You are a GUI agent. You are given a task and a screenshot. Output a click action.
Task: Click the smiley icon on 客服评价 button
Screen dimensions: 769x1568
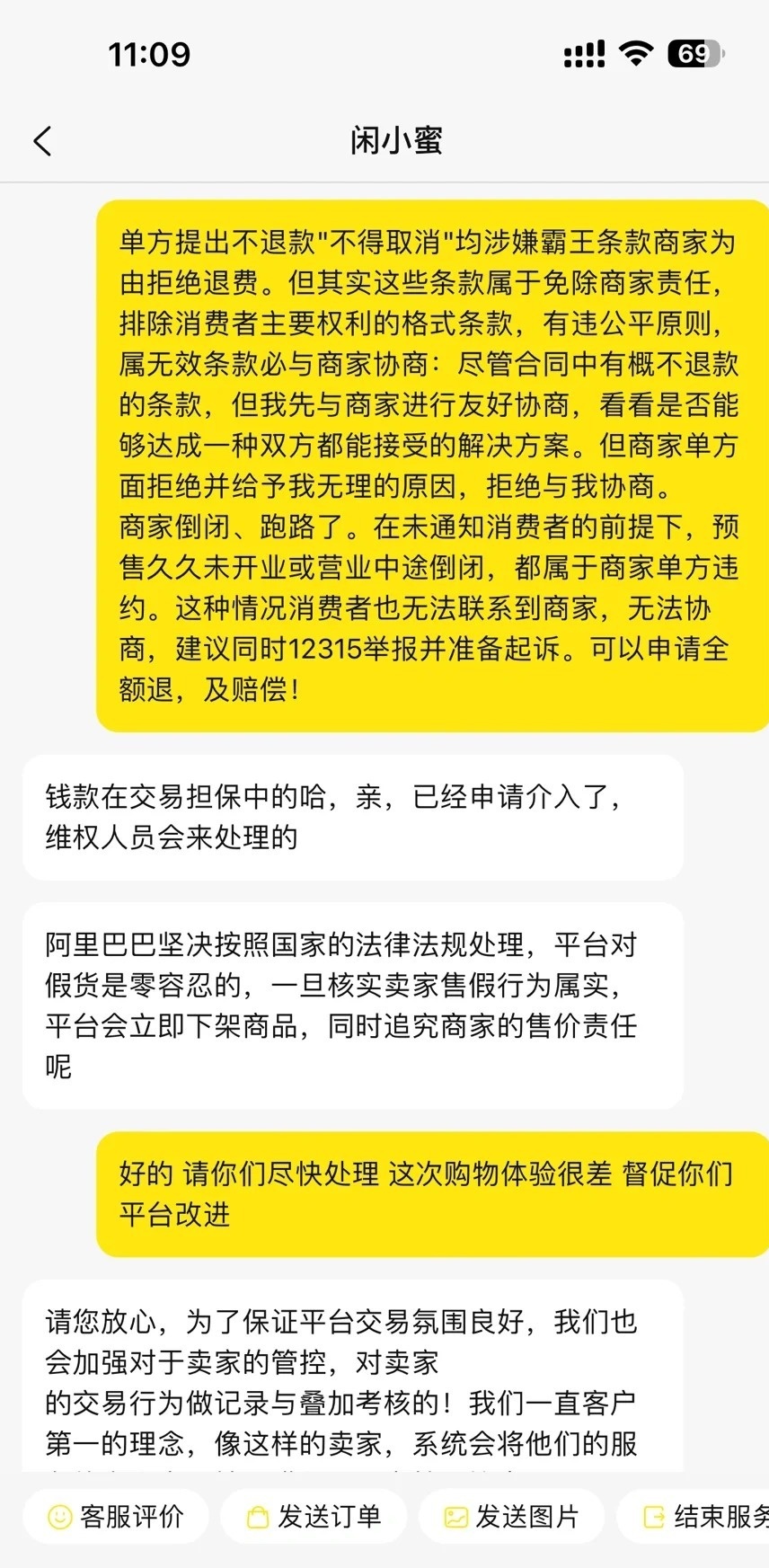tap(59, 1517)
